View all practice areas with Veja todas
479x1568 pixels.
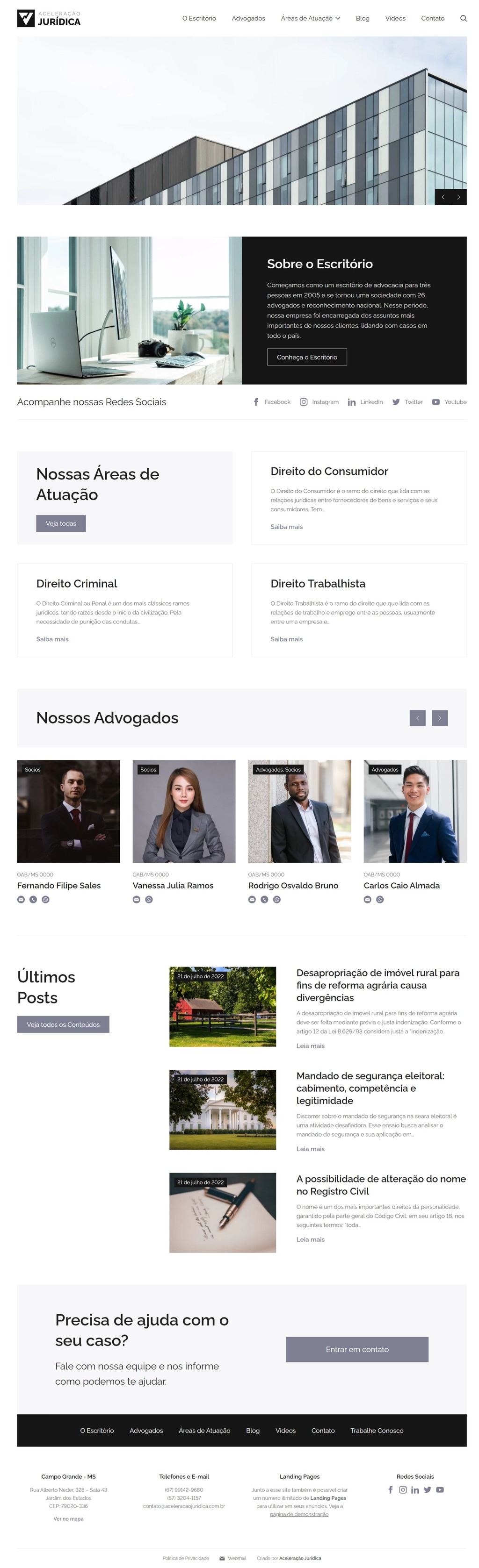coord(61,523)
